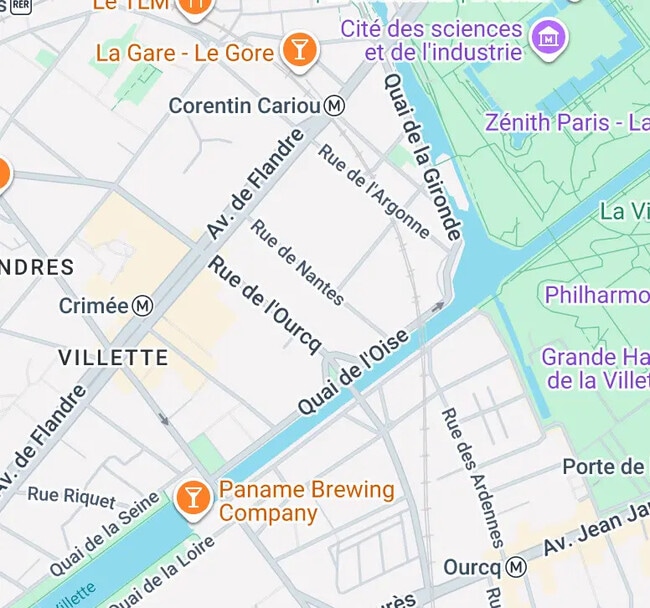Open the La Gare - Le Gore bar pin

[x=299, y=49]
